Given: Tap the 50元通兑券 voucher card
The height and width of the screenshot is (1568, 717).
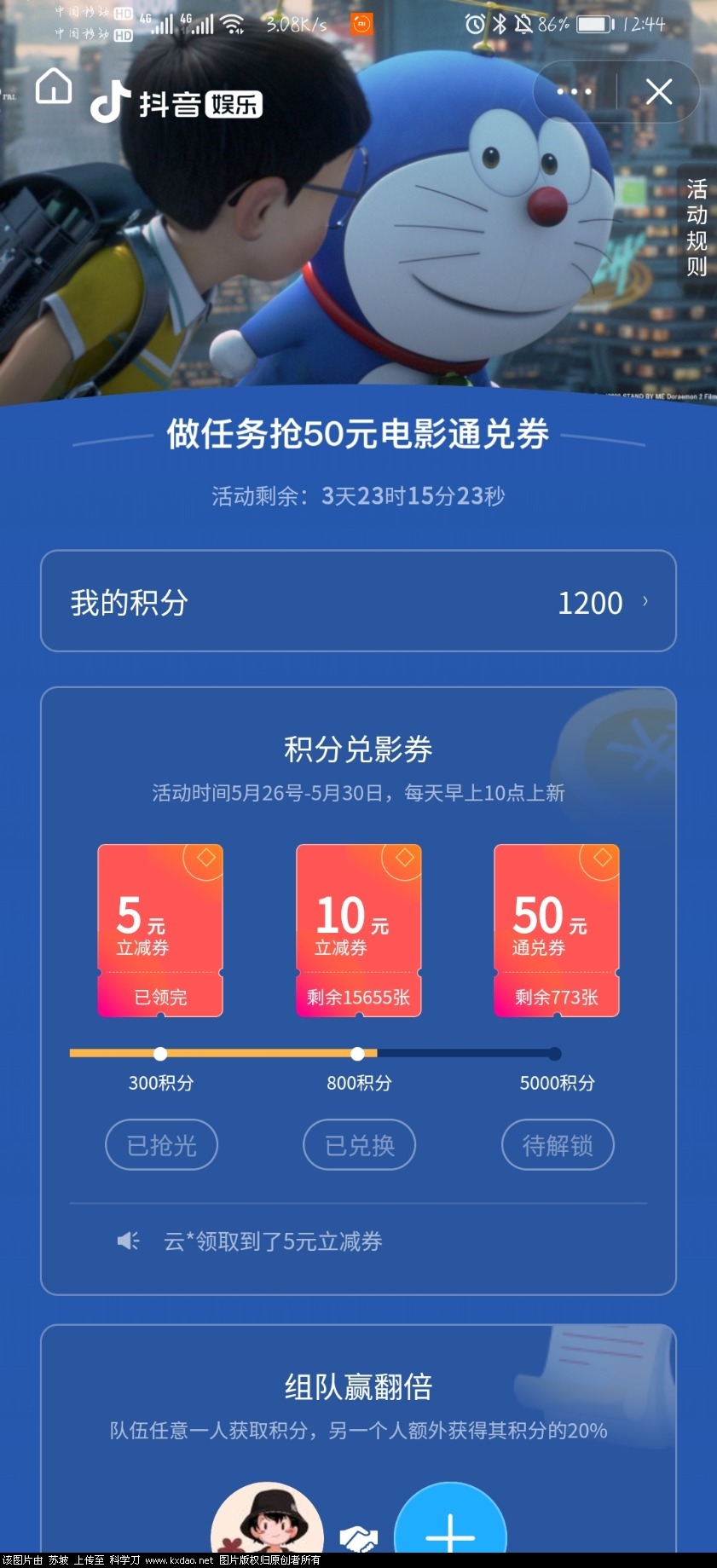Looking at the screenshot, I should (556, 929).
